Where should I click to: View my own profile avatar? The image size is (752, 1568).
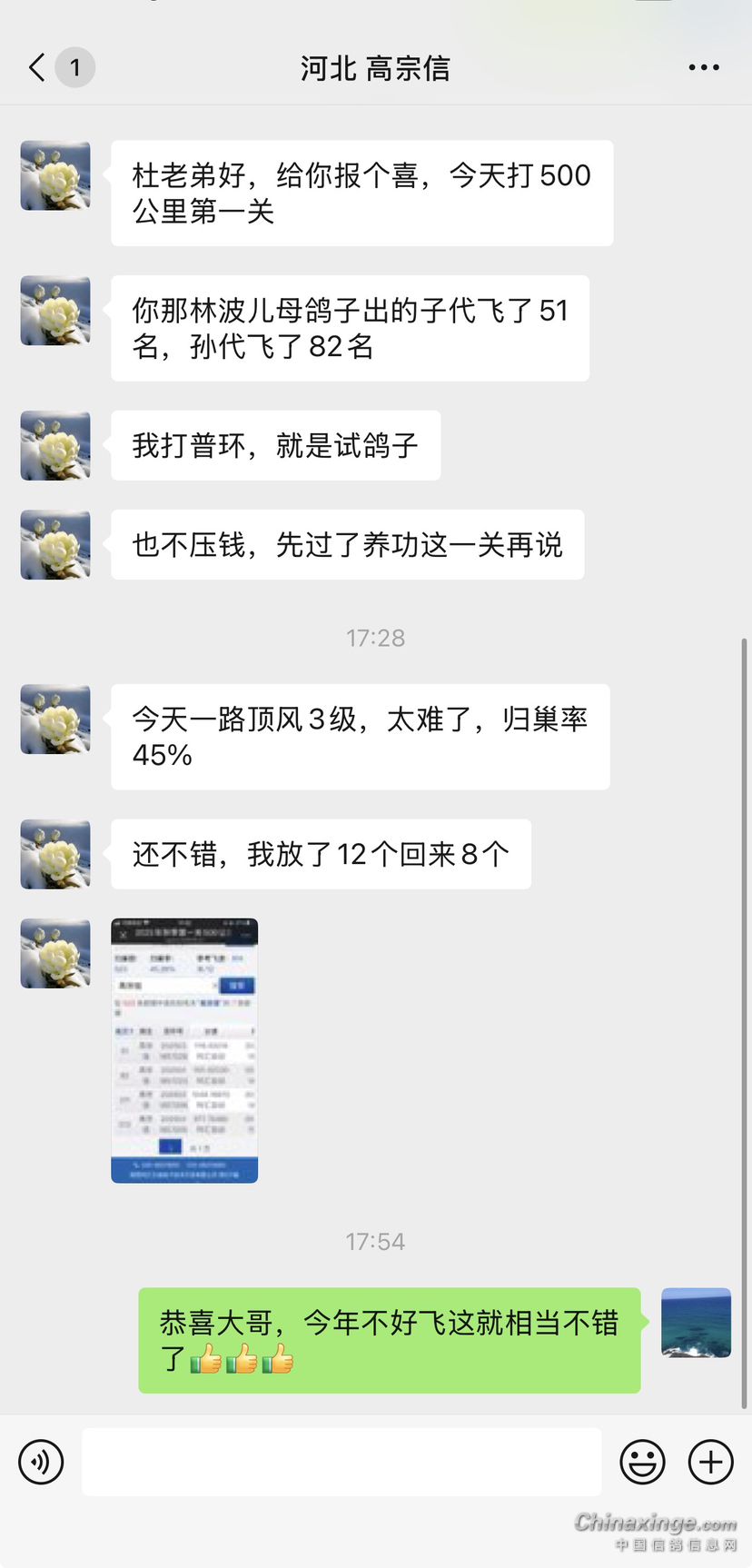(x=696, y=1323)
